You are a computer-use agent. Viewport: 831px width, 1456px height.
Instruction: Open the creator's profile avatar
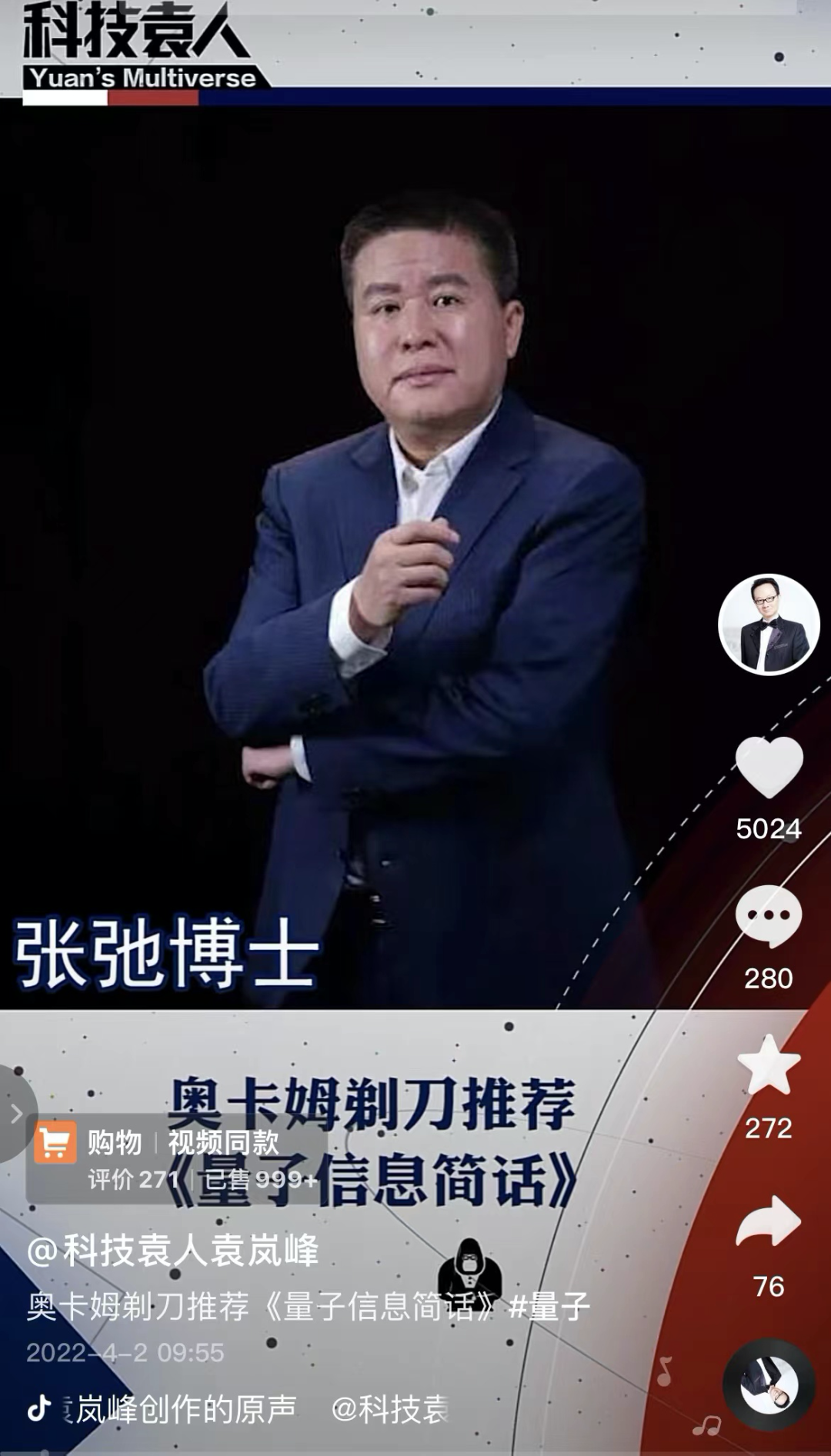pyautogui.click(x=769, y=625)
